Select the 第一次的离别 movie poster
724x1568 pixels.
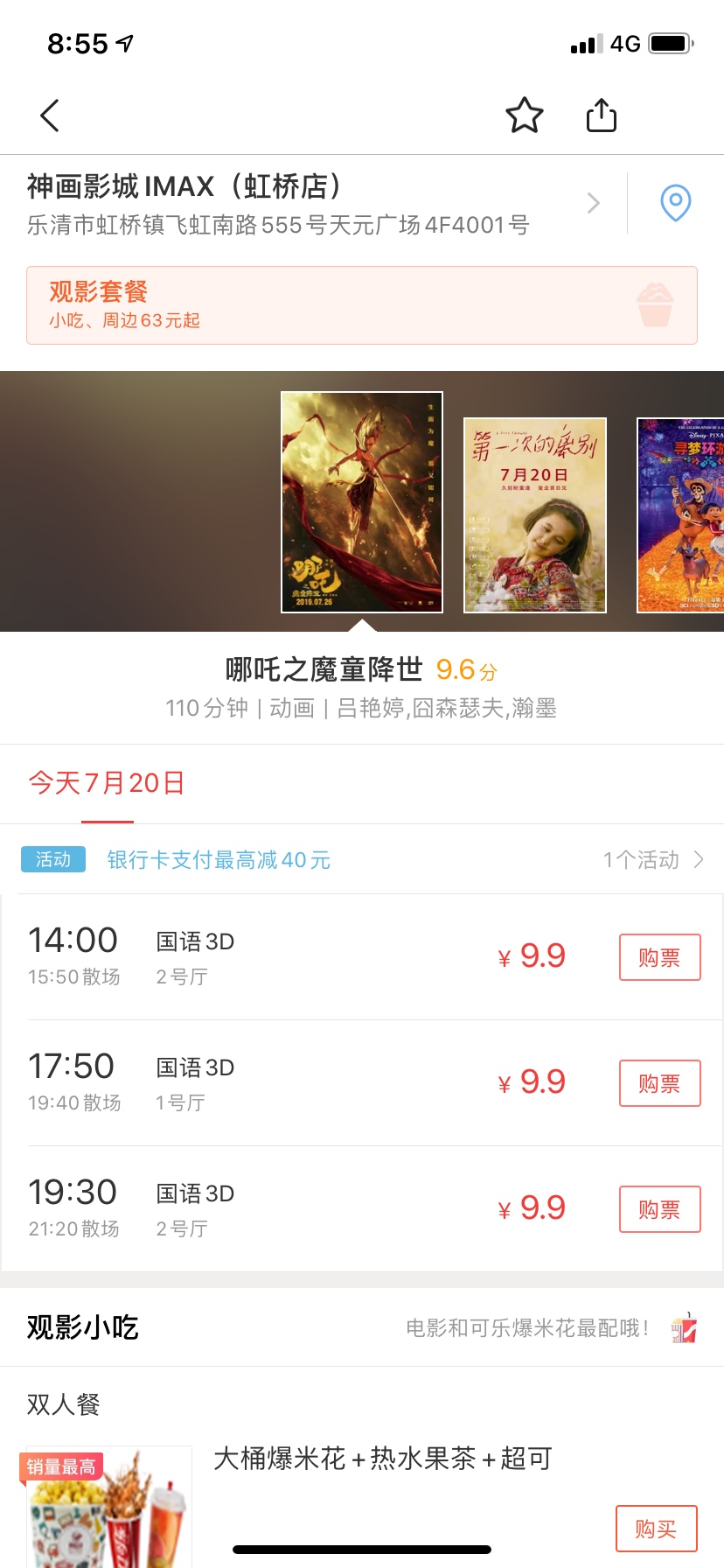click(534, 515)
